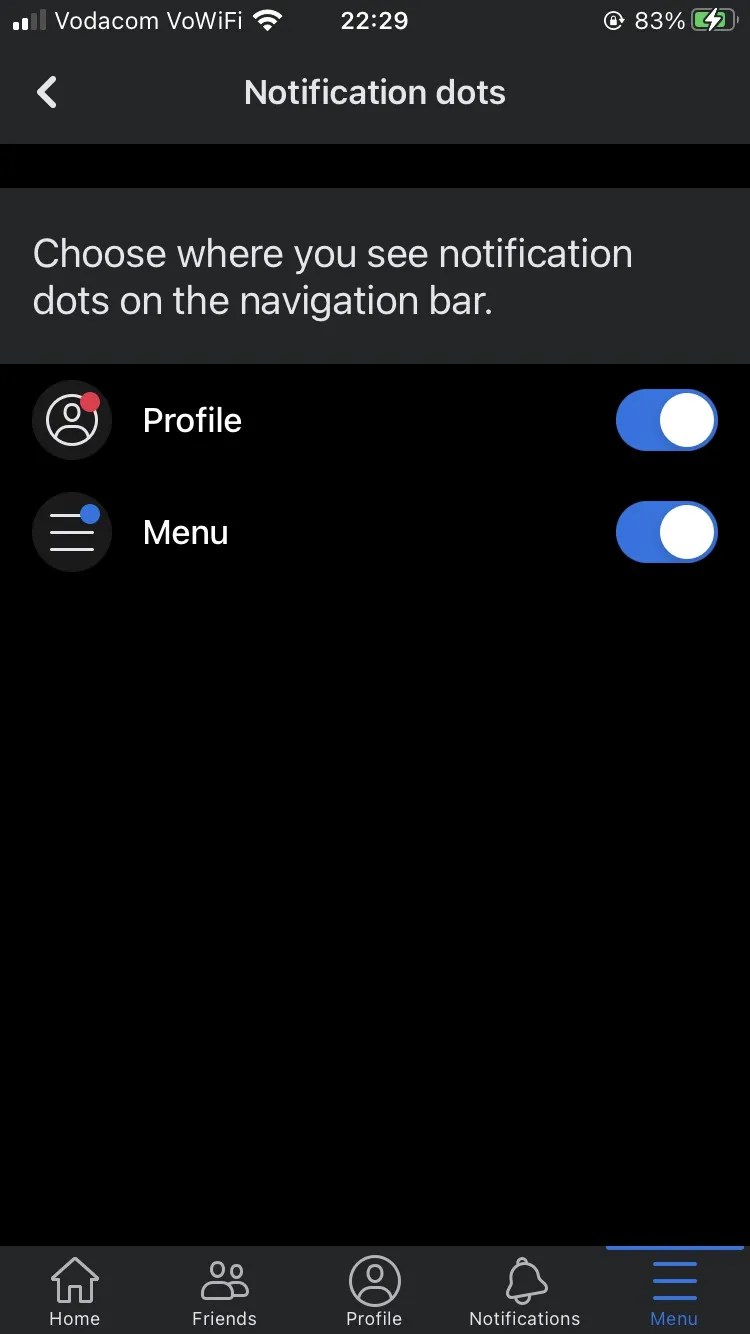Select the Profile row label

coord(192,420)
